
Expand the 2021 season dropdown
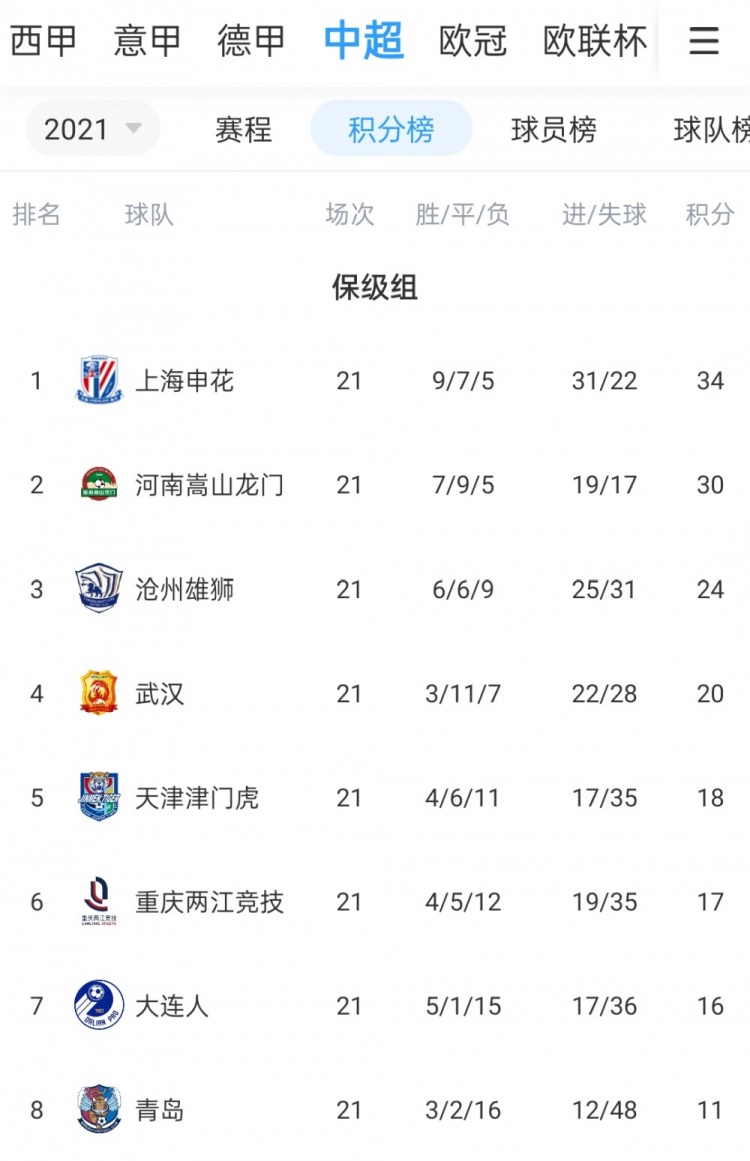tap(92, 129)
